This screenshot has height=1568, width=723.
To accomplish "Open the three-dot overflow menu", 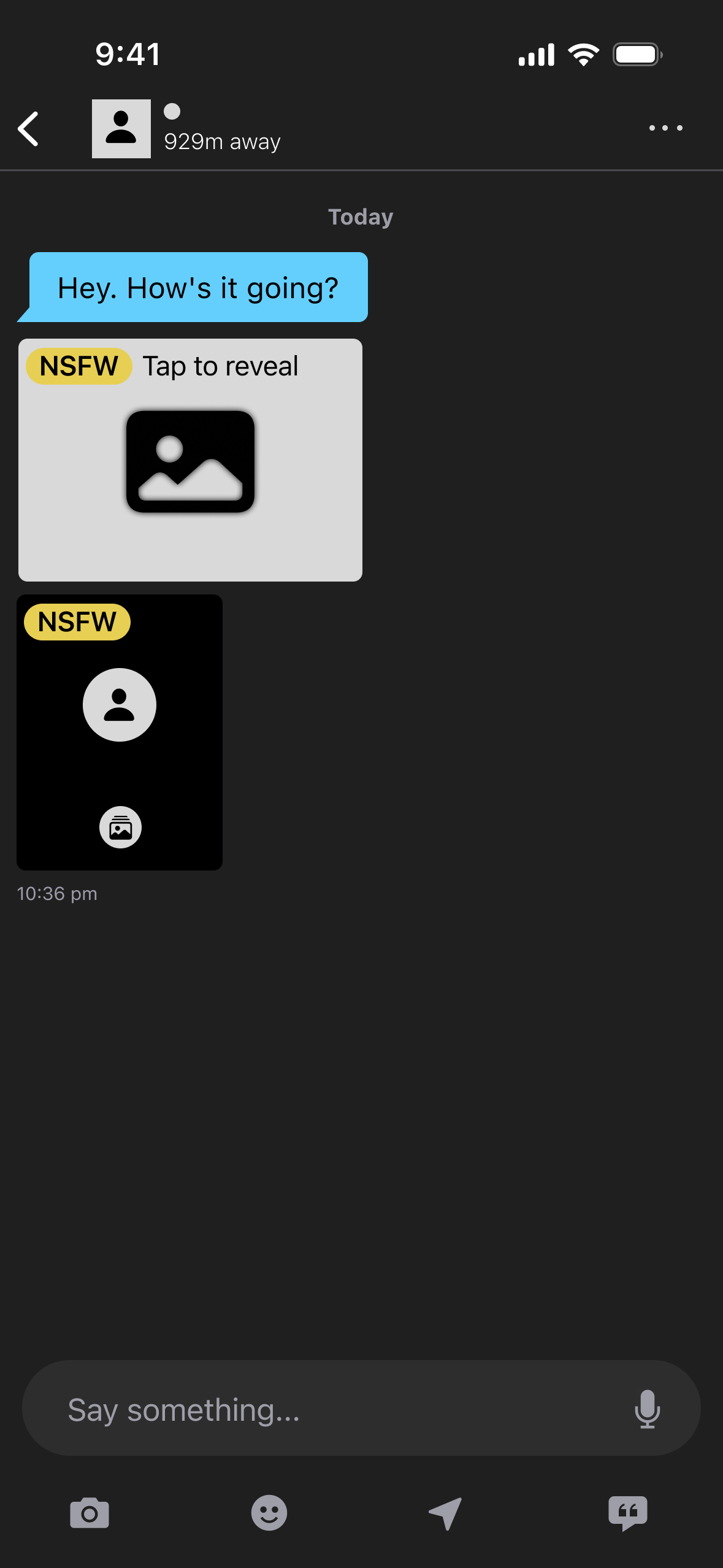I will pyautogui.click(x=665, y=128).
